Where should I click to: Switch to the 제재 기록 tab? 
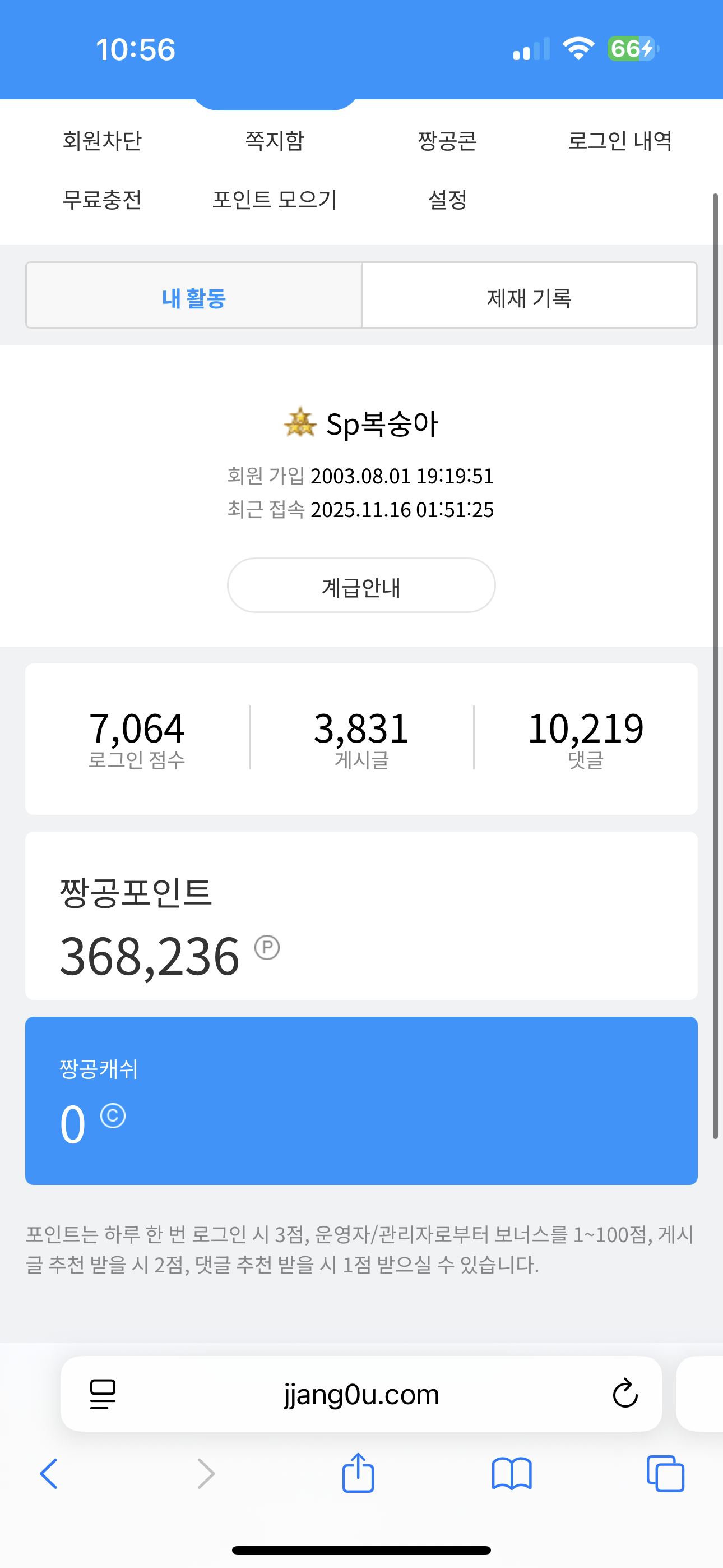[x=529, y=297]
